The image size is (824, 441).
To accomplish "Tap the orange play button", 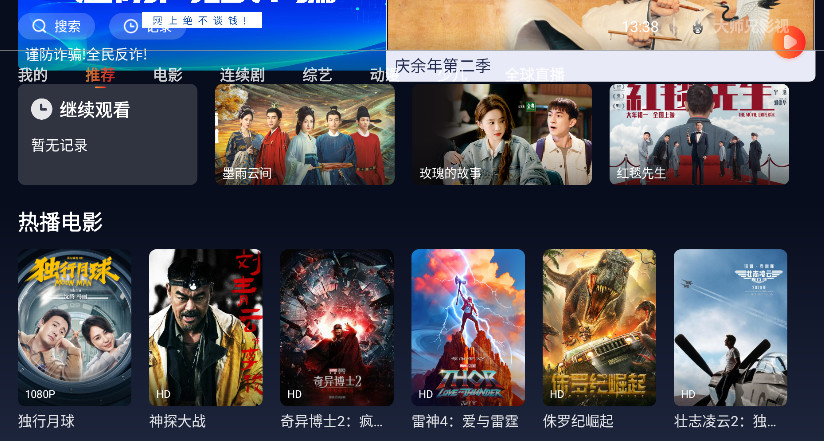I will coord(789,42).
